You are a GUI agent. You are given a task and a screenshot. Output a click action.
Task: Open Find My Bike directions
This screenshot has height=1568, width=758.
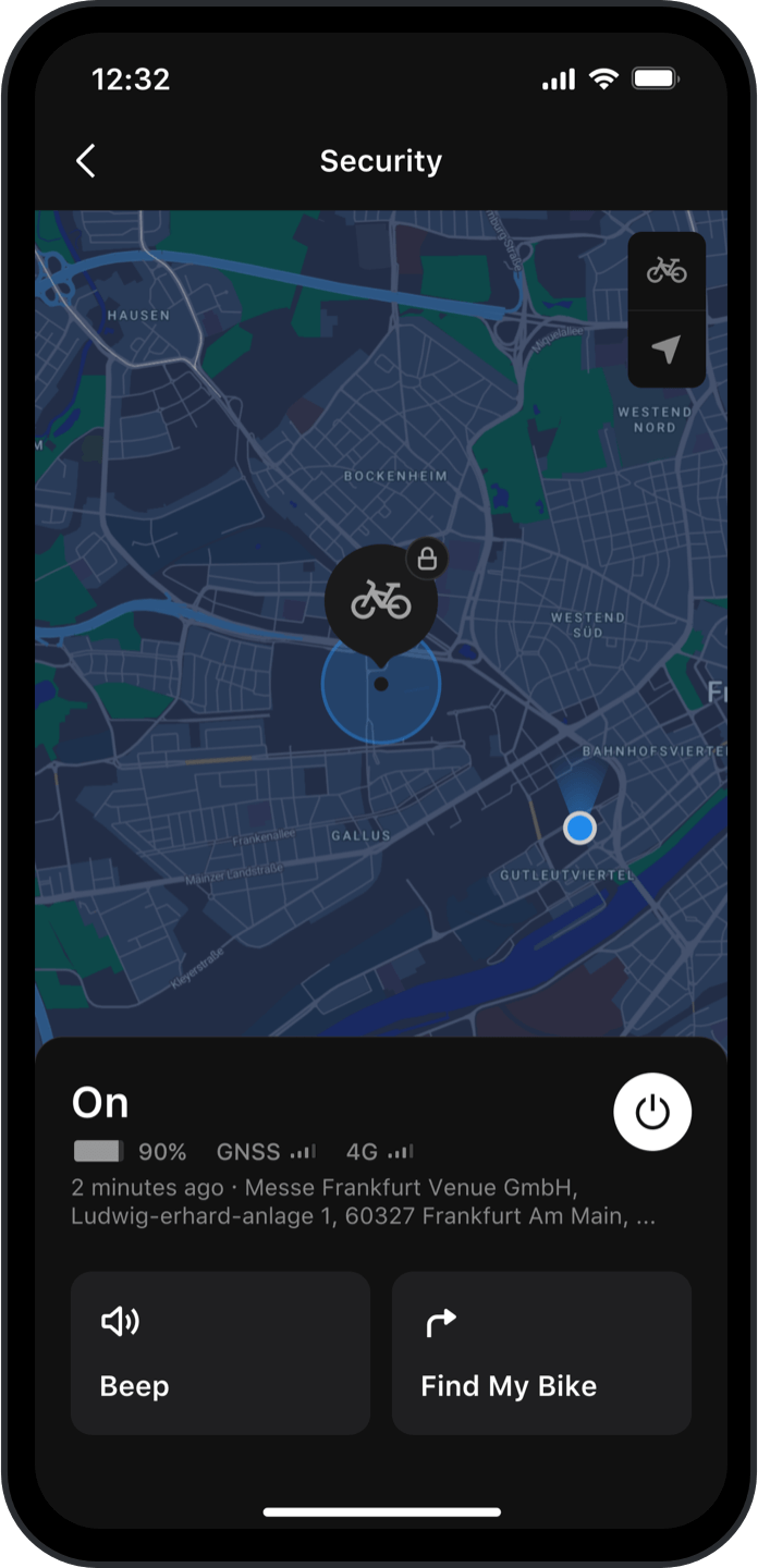540,1352
